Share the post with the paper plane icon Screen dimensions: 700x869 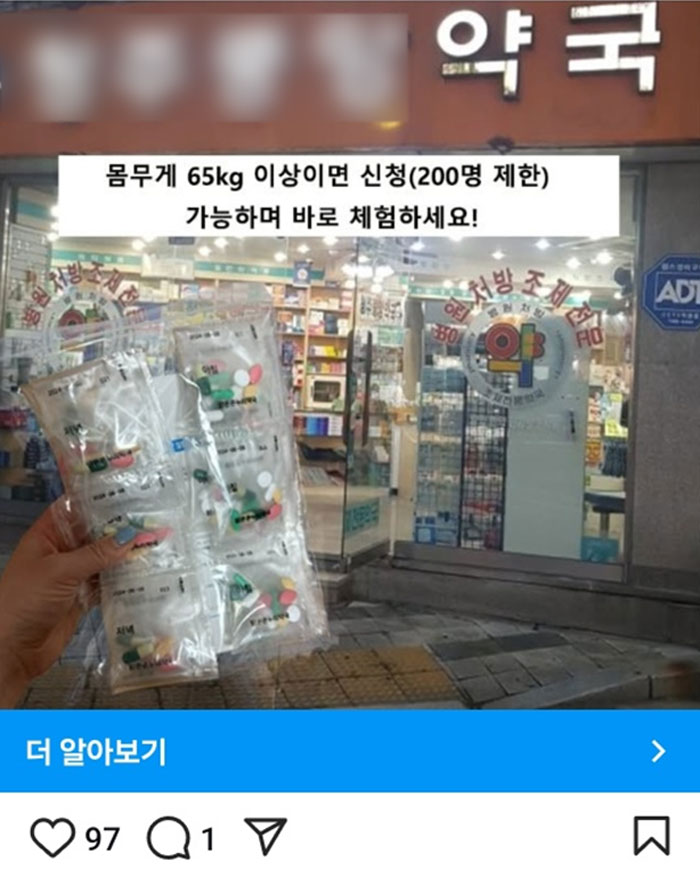(x=265, y=837)
